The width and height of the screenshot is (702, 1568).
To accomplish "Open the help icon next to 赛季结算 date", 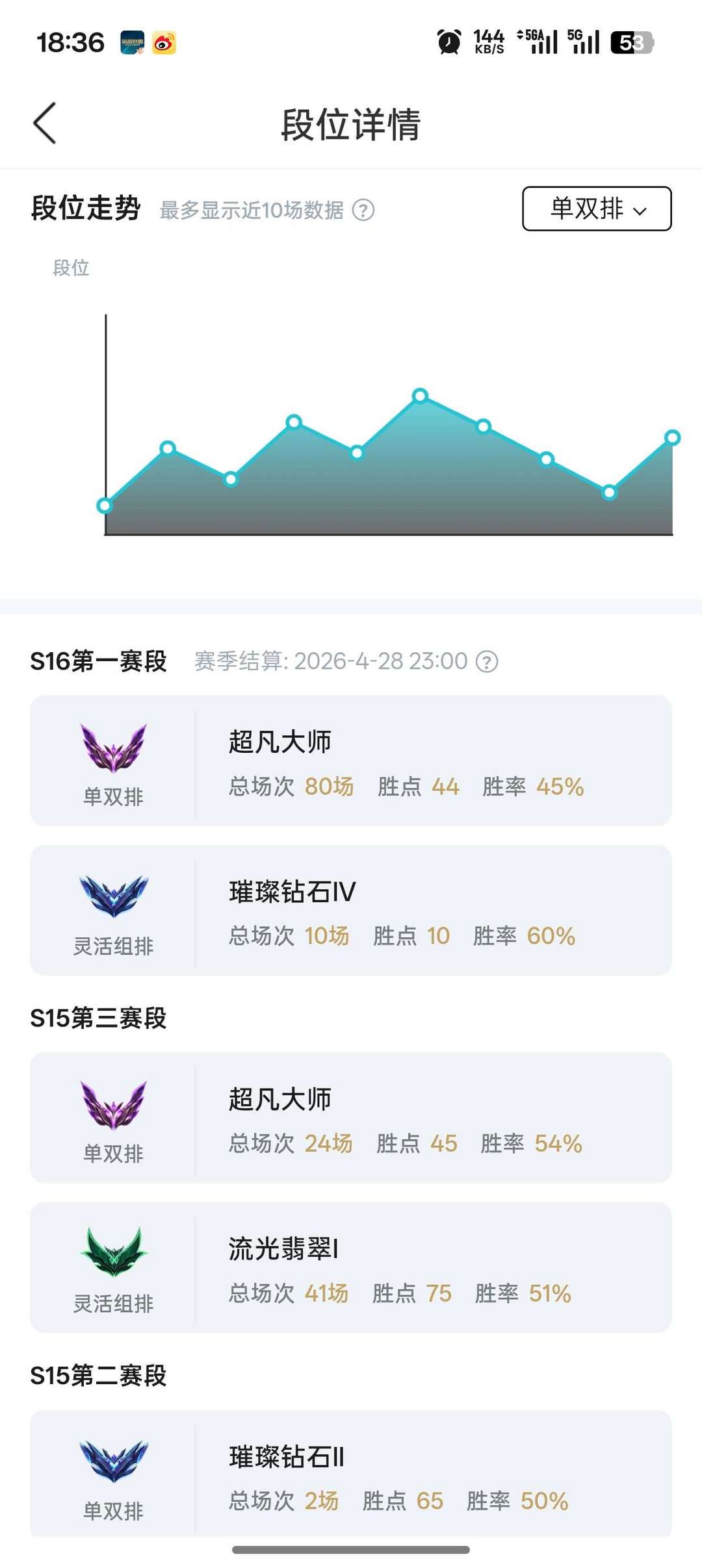I will pos(487,662).
